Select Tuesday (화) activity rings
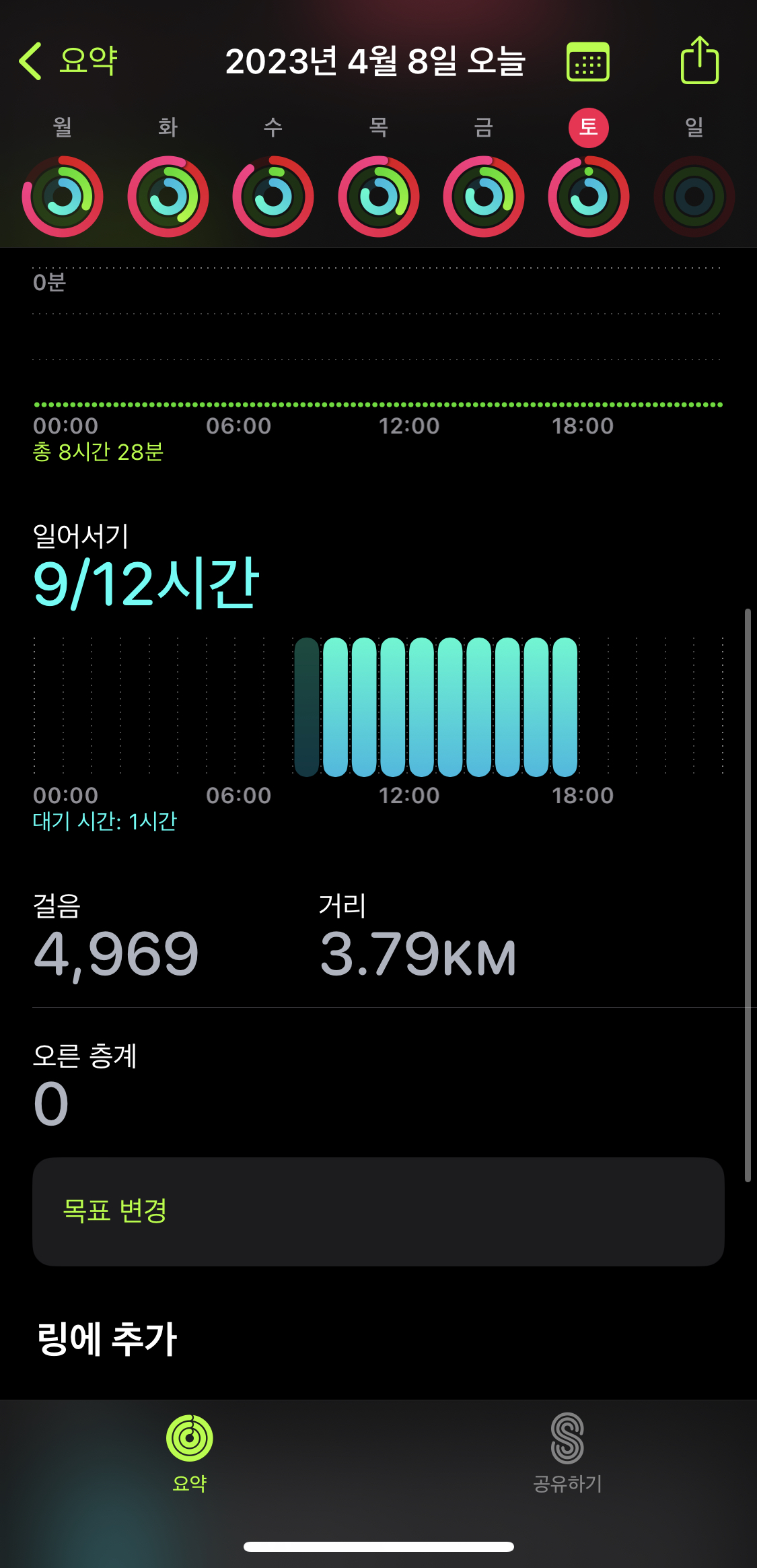Screen dimensions: 757x1568 click(168, 196)
